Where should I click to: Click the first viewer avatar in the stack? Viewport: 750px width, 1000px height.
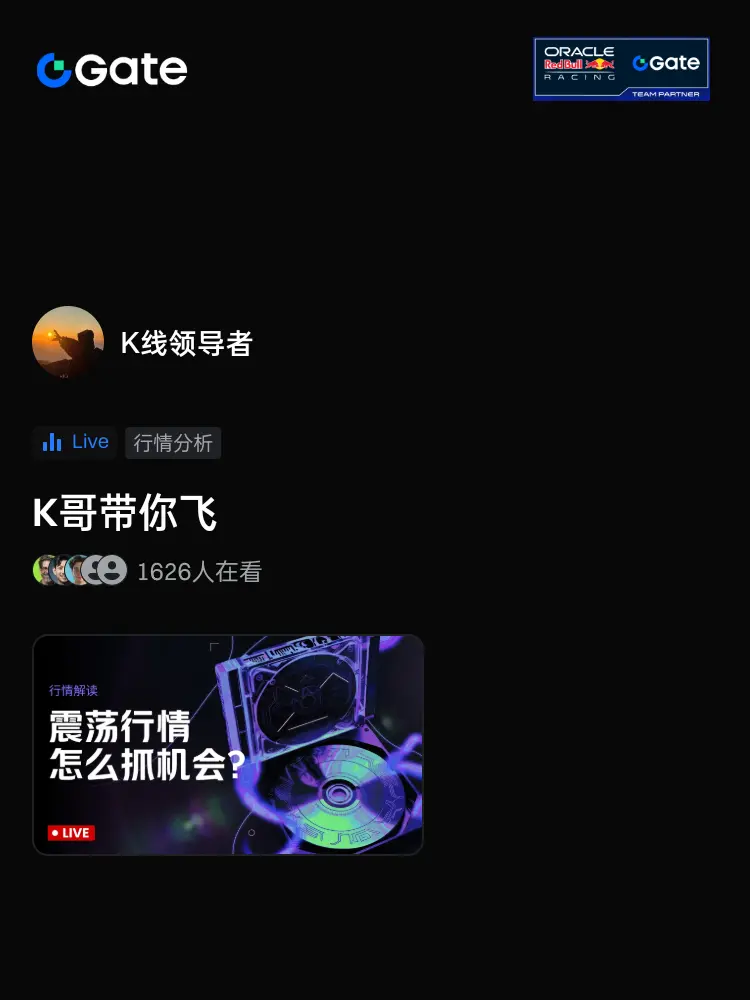point(46,569)
